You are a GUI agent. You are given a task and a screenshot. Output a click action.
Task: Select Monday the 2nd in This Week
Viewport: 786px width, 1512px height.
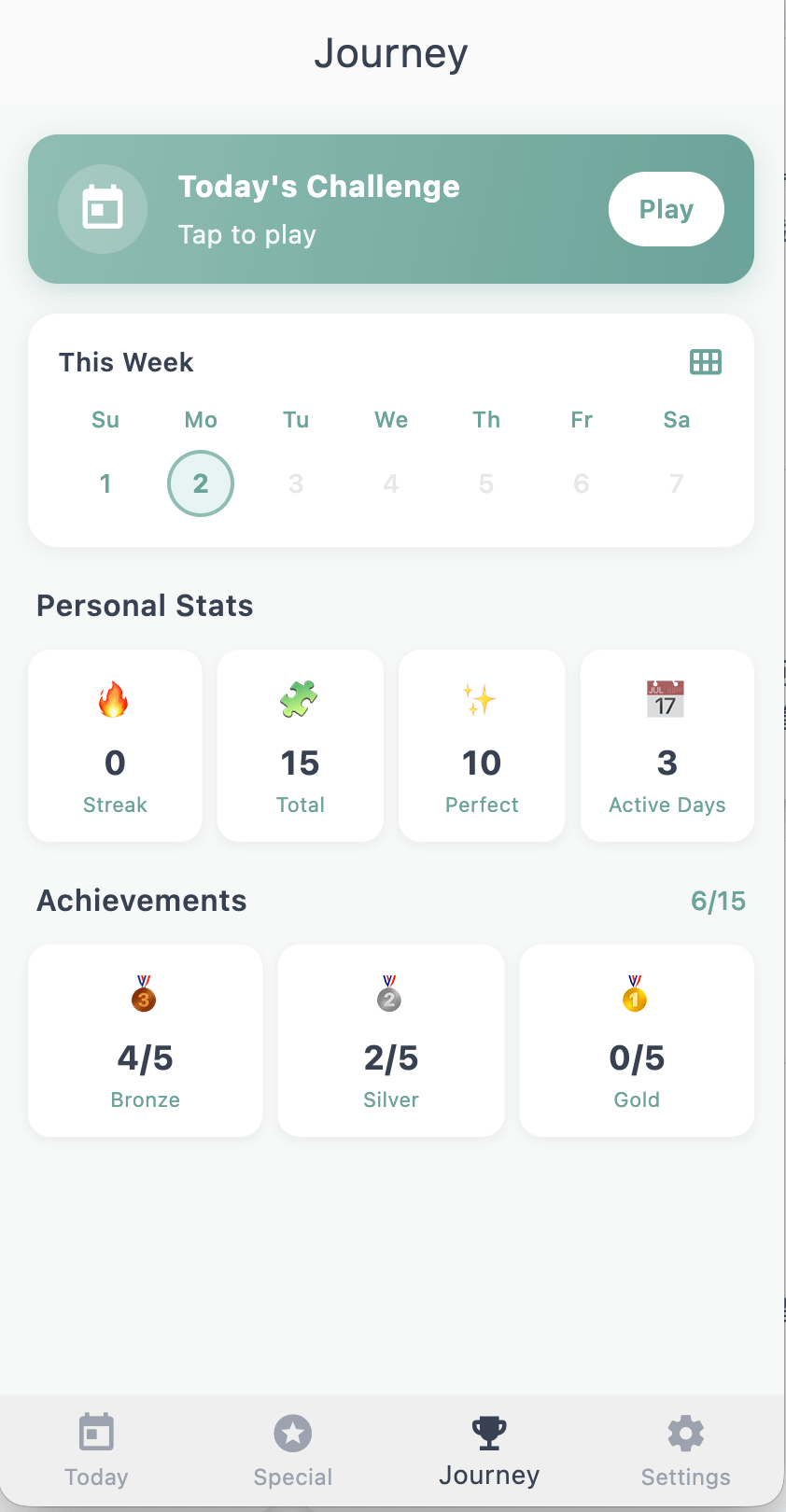(x=201, y=483)
